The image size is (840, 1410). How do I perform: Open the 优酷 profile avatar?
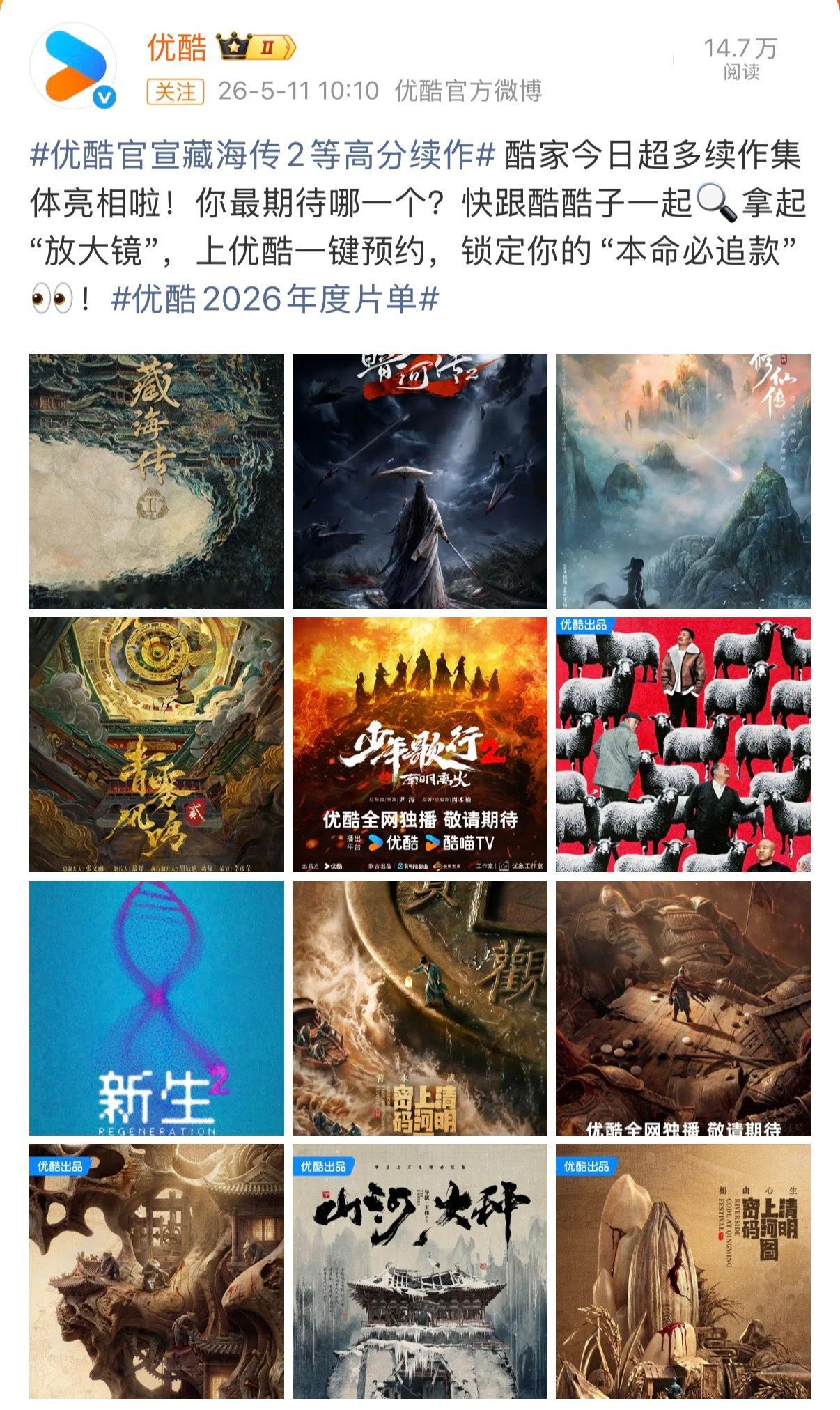pyautogui.click(x=72, y=68)
